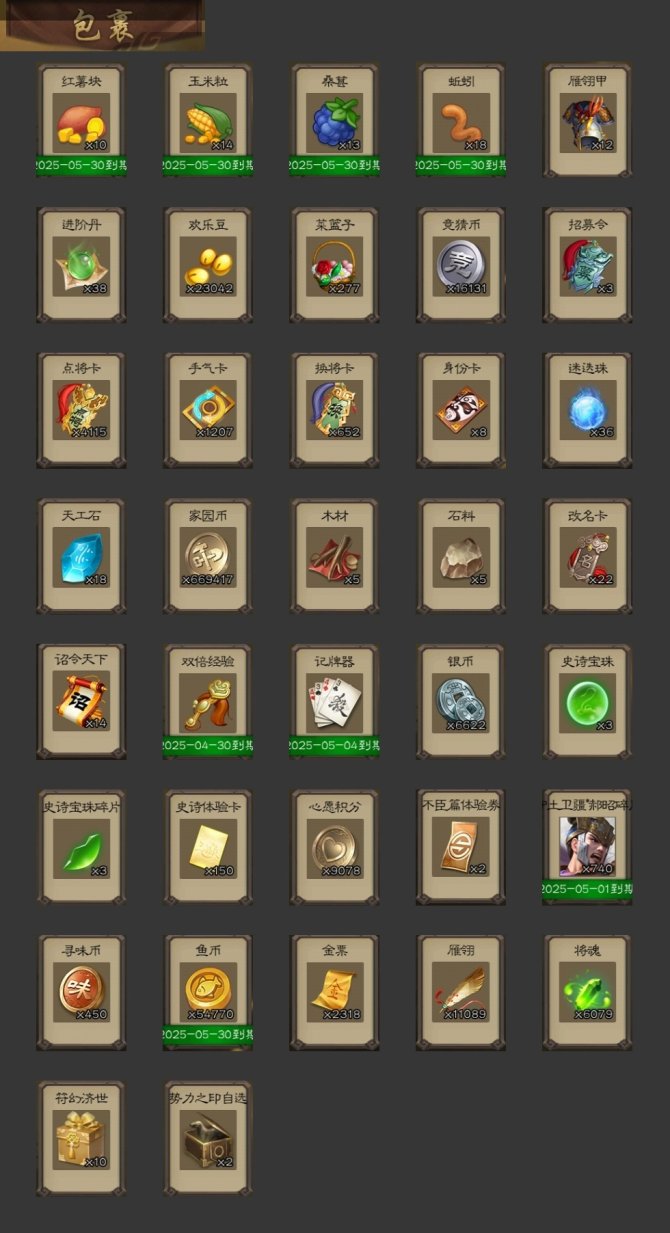Tap the 史诗宝珠 green orb item
This screenshot has width=670, height=1233.
tap(588, 702)
